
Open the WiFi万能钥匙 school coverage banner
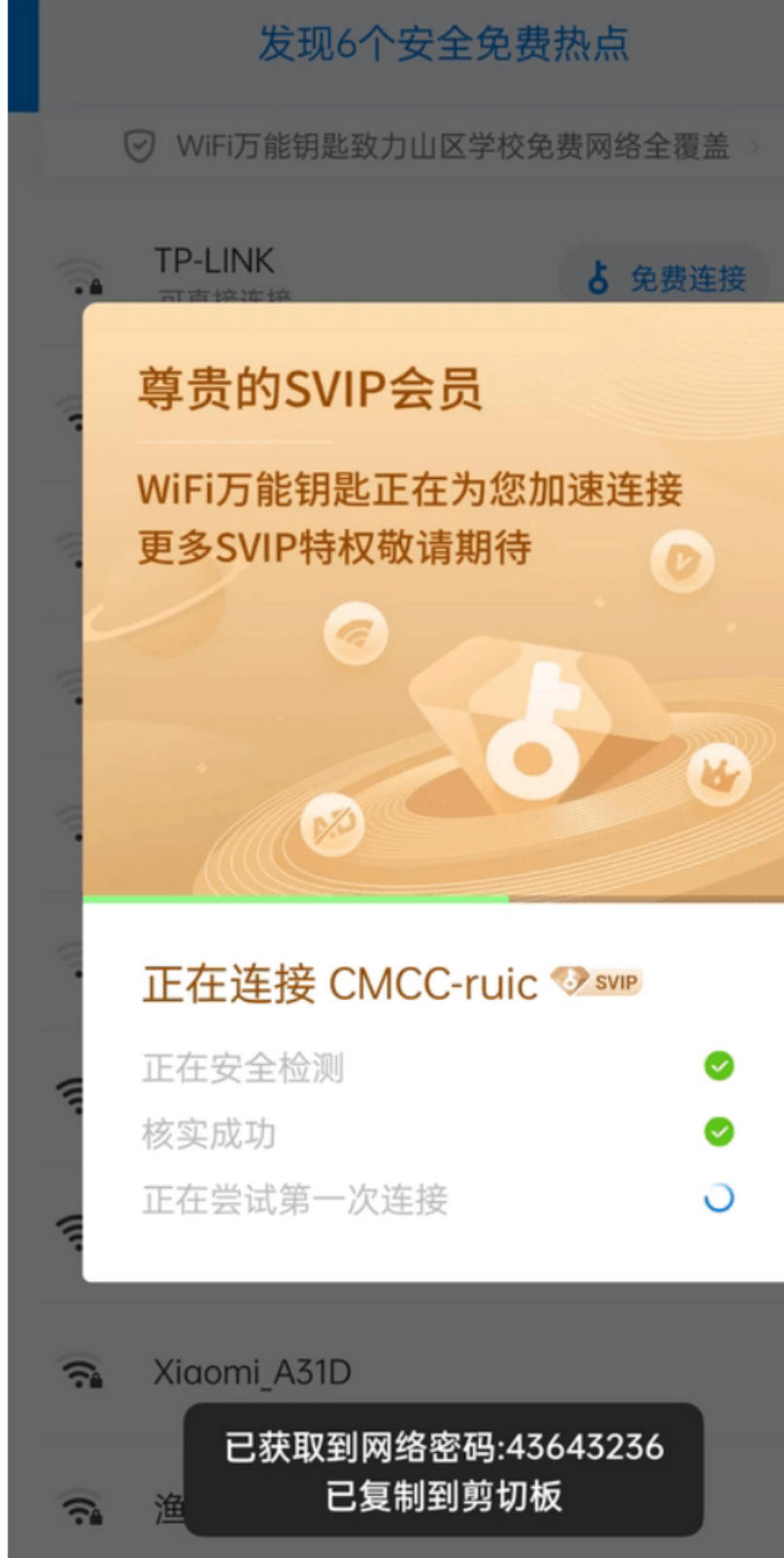[442, 147]
